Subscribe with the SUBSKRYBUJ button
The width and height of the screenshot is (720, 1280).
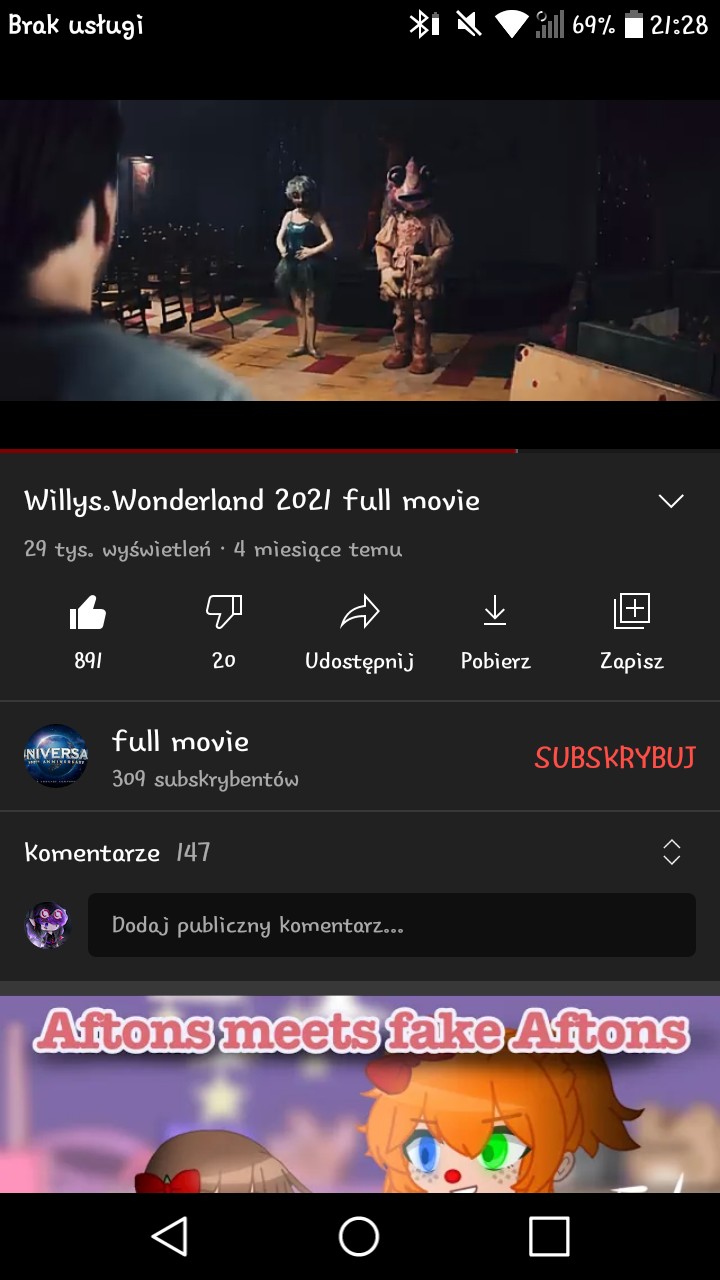pyautogui.click(x=614, y=758)
